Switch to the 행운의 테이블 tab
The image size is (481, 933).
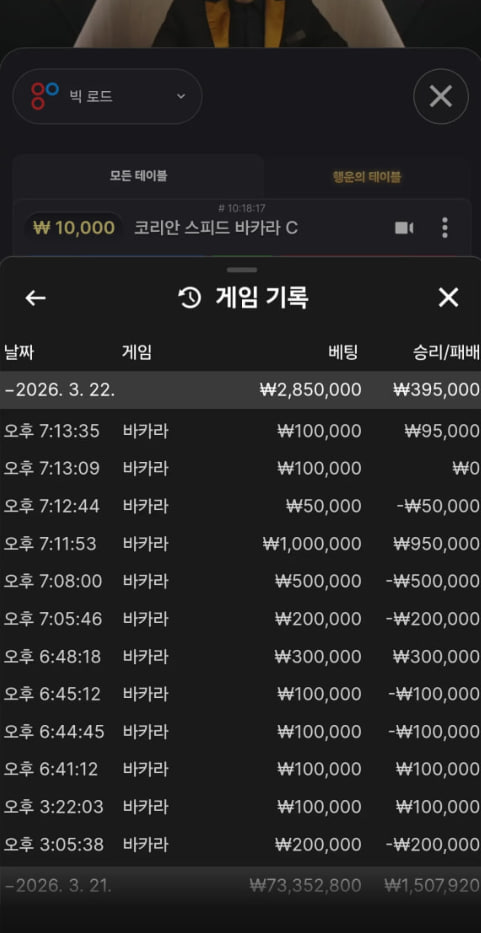(367, 177)
